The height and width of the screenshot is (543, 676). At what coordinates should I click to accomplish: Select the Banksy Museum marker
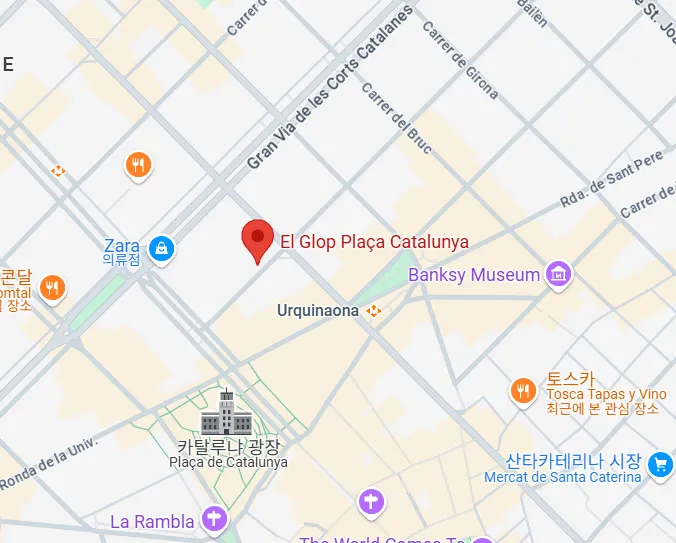tap(559, 274)
